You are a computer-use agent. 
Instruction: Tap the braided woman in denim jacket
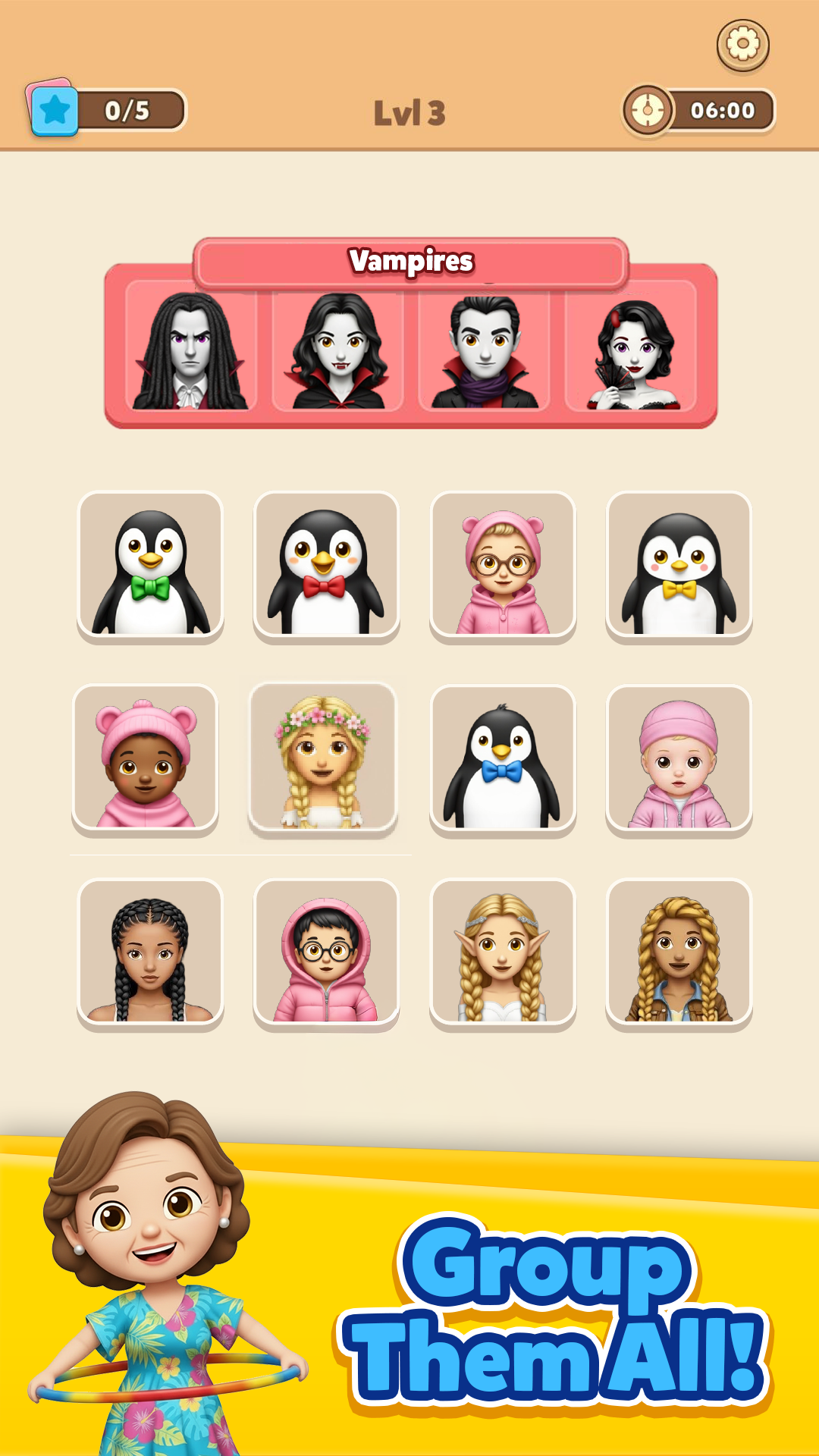[x=679, y=953]
